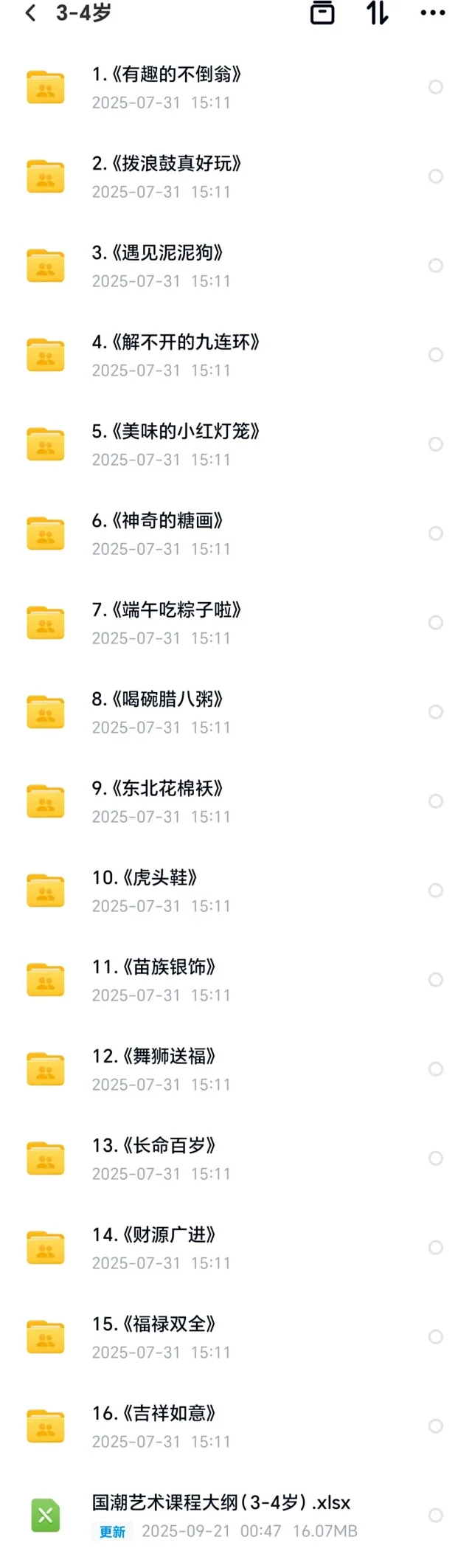Open folder 13.《长命百岁》
The image size is (472, 1568).
(153, 1146)
